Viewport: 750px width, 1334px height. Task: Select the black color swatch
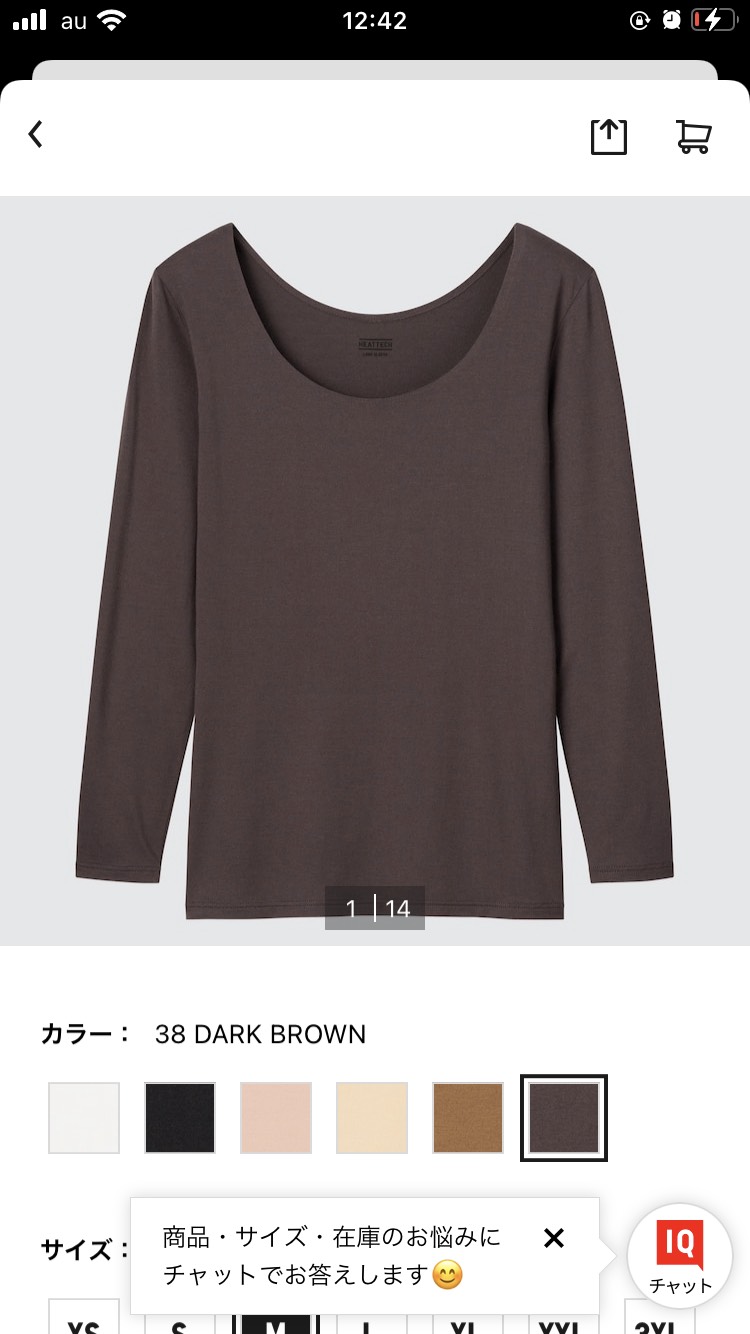(180, 1118)
